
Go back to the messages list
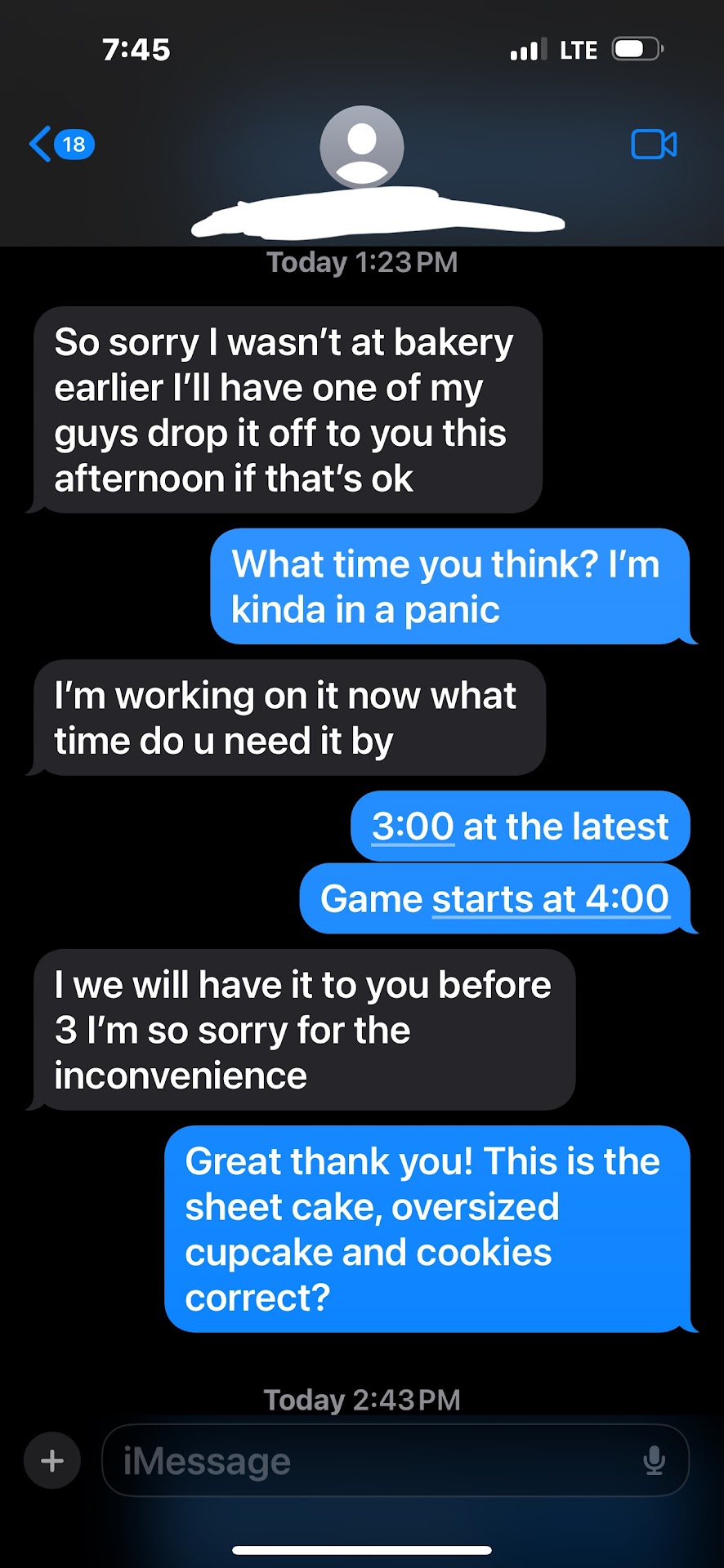60,145
